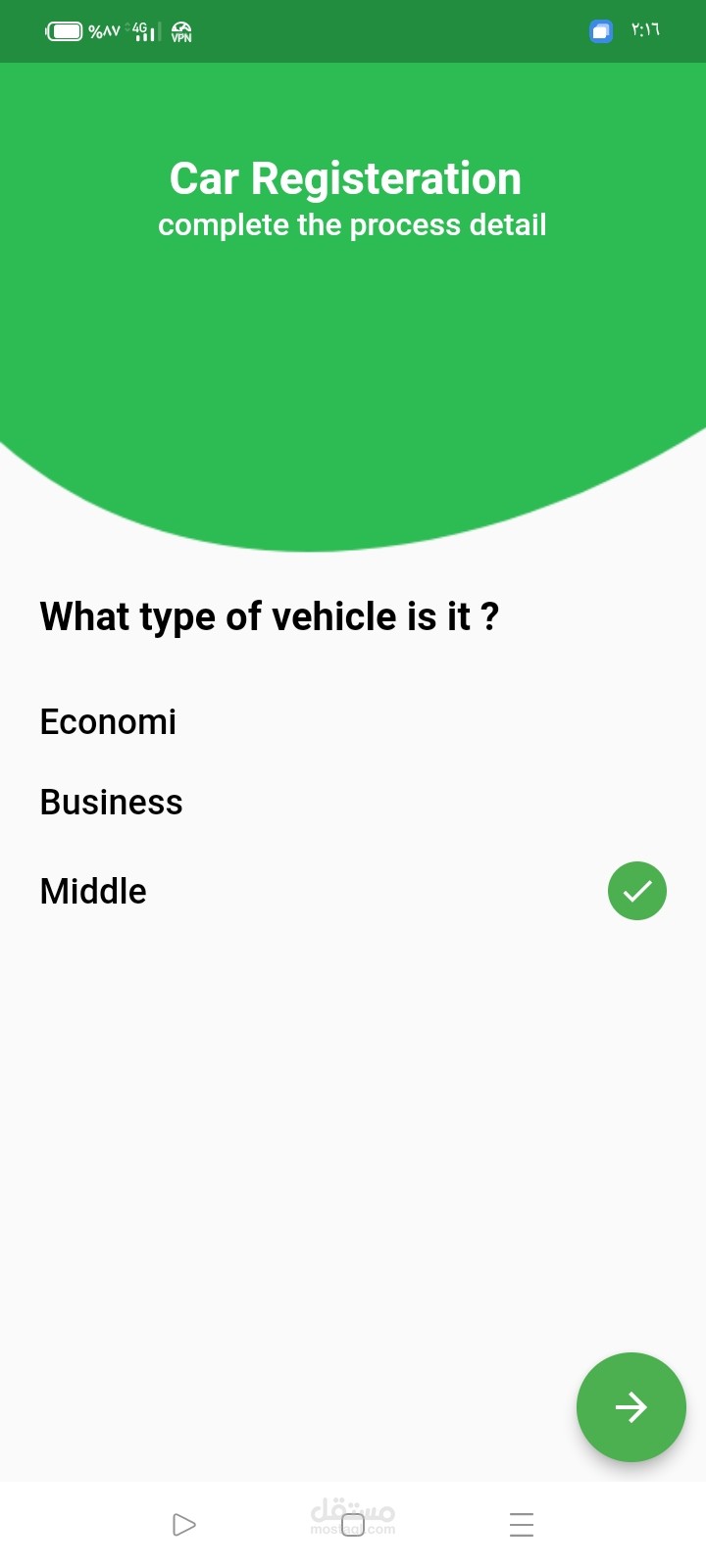Tap the Middle vehicle type option
The image size is (706, 1568).
[x=94, y=892]
